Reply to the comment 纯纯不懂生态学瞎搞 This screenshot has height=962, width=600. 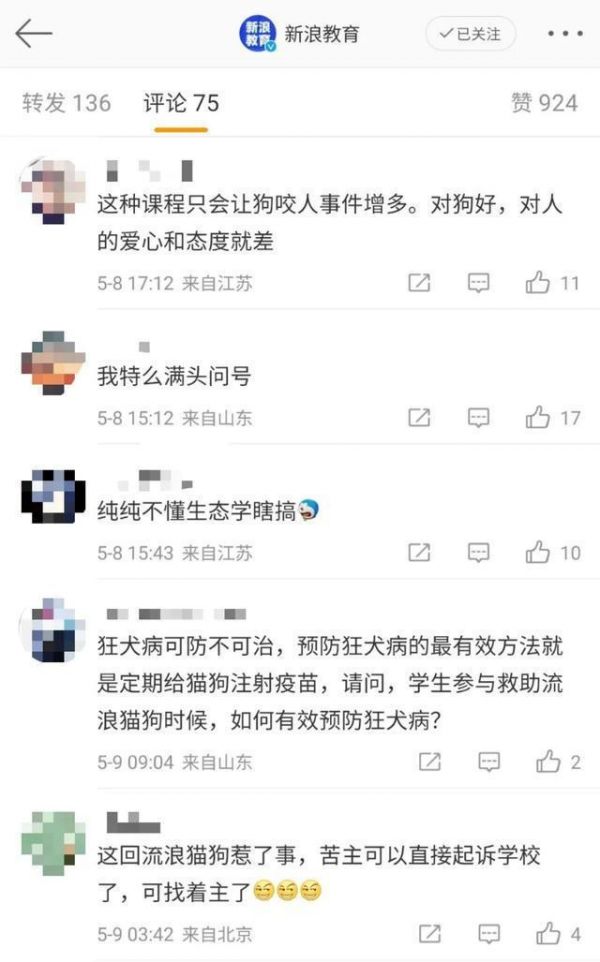pyautogui.click(x=479, y=552)
